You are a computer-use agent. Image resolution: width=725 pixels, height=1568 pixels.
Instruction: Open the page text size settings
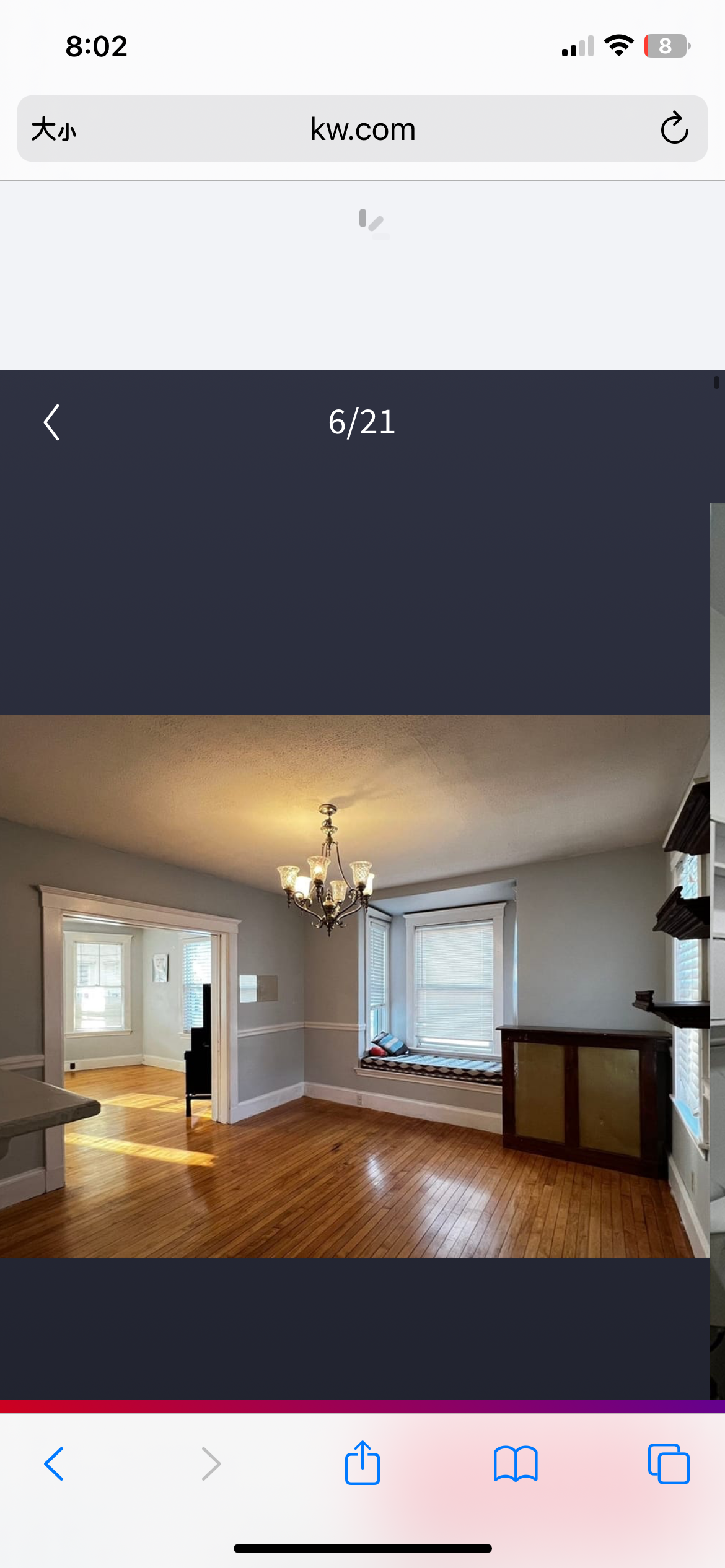tap(54, 129)
